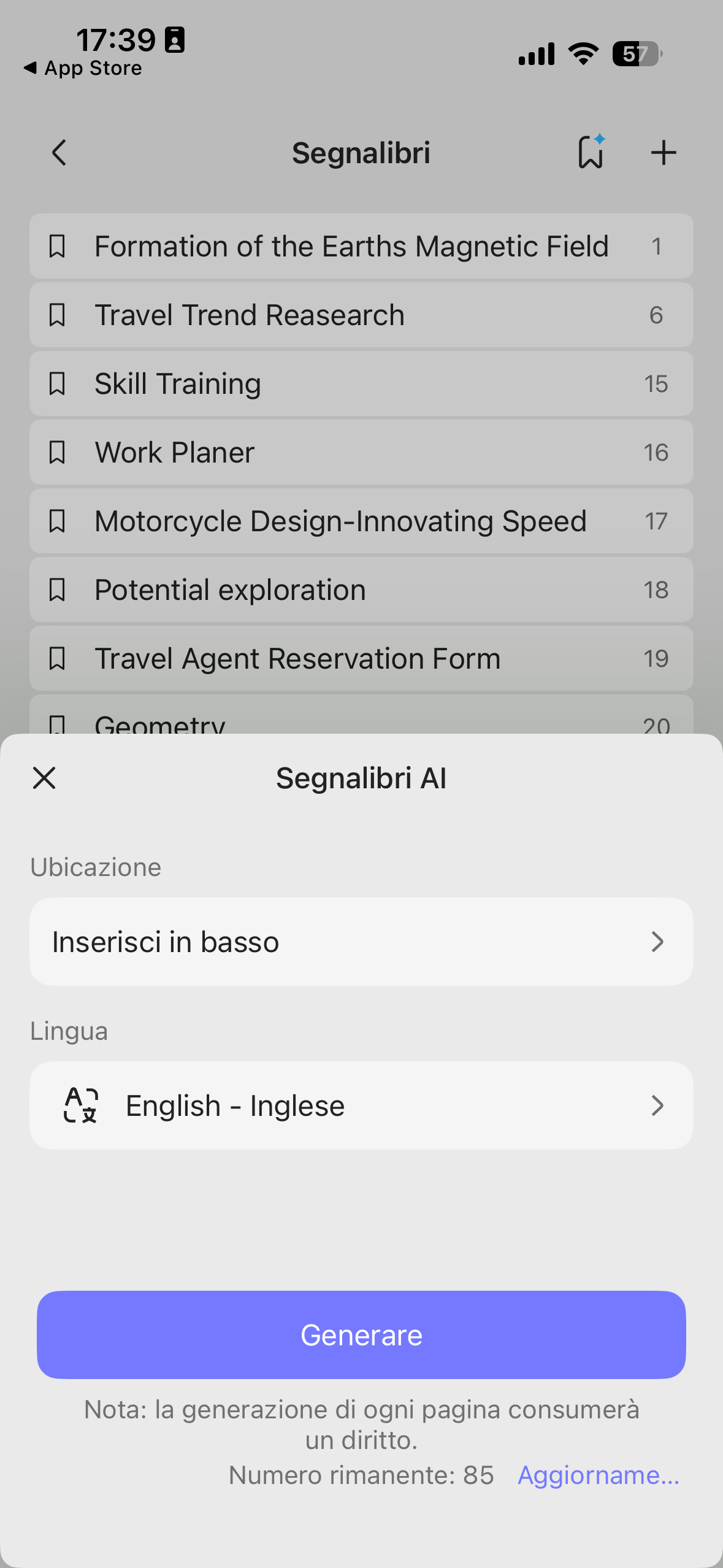Add a new bookmark with the plus icon
The image size is (723, 1568).
tap(663, 152)
